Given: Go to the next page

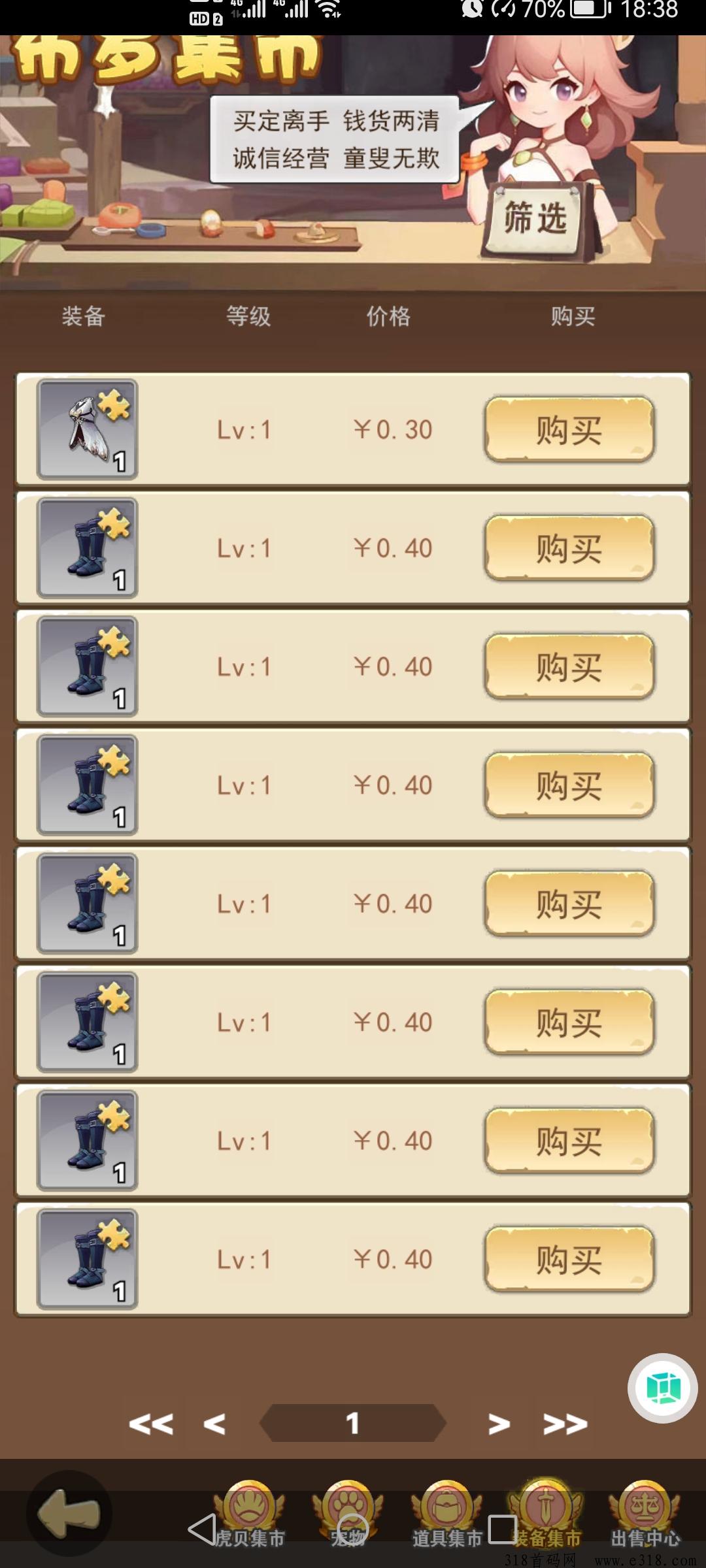Looking at the screenshot, I should click(499, 1424).
